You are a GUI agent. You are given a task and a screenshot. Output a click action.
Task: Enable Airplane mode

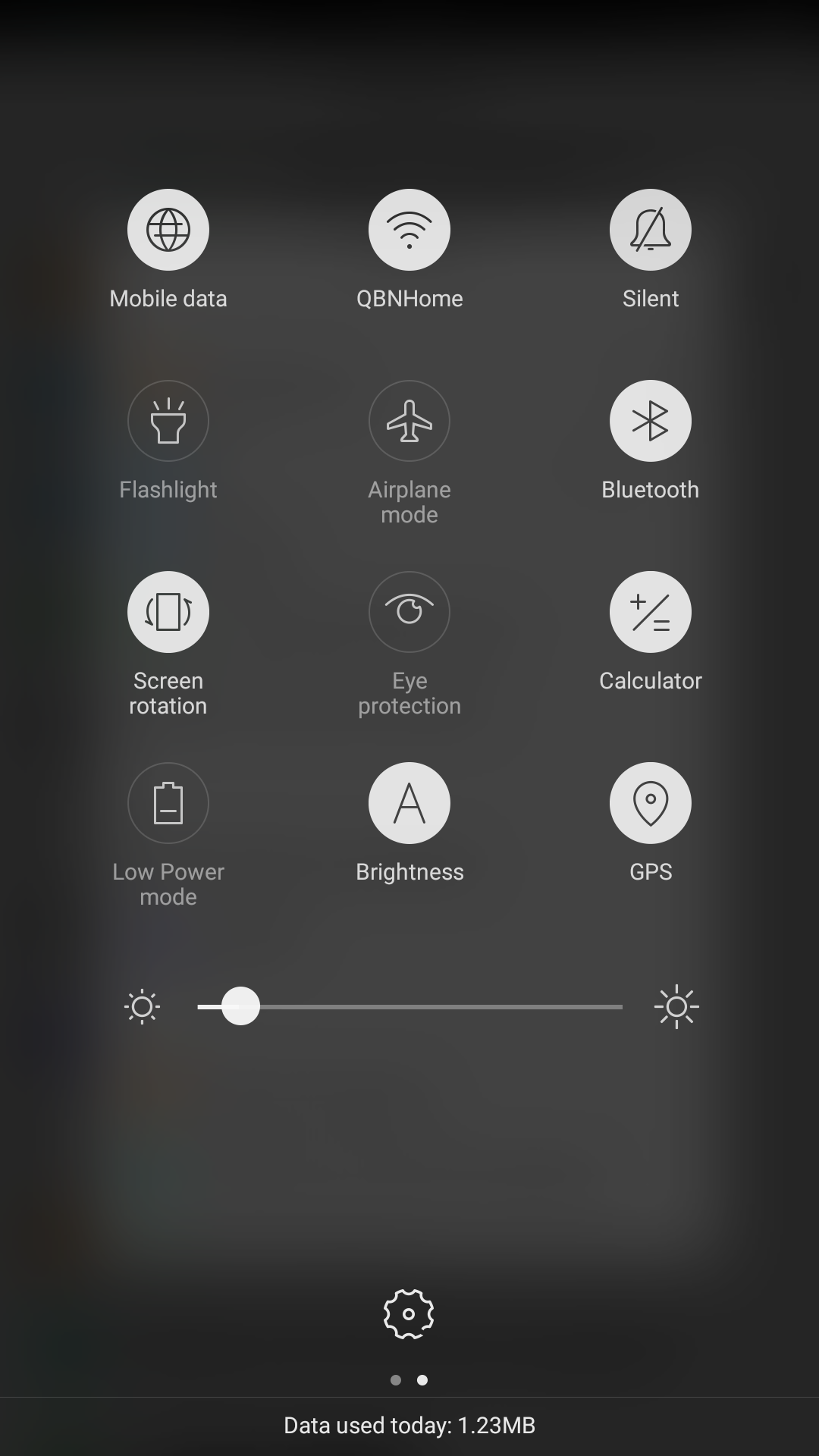[x=409, y=421]
